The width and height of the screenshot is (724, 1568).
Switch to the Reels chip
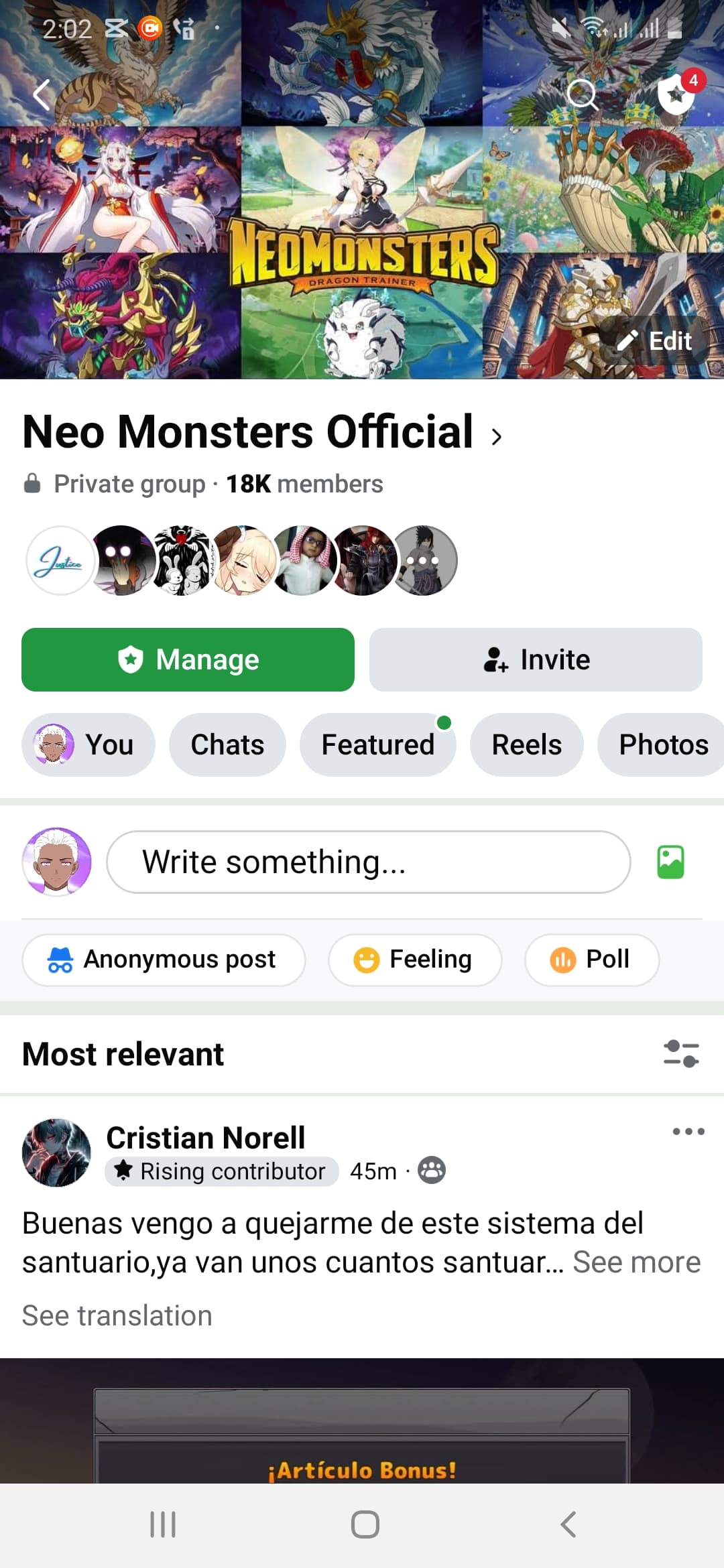526,744
